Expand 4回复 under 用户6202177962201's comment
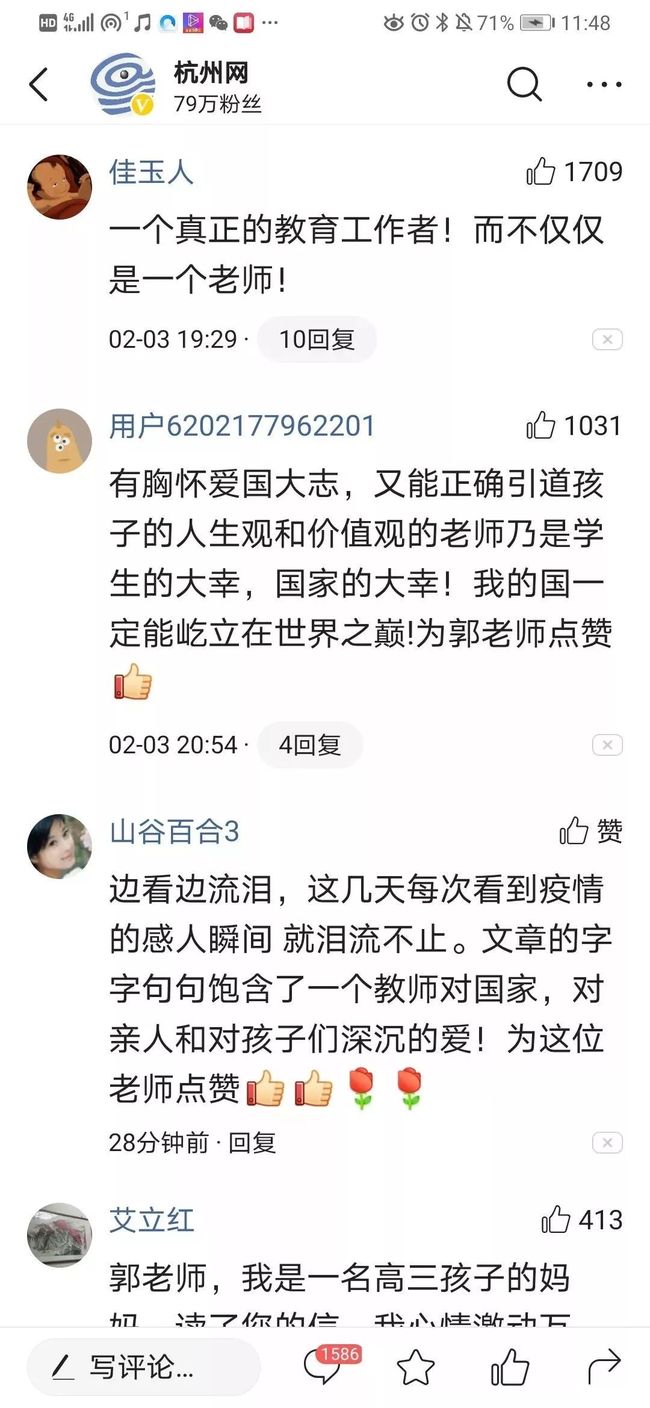 click(309, 745)
